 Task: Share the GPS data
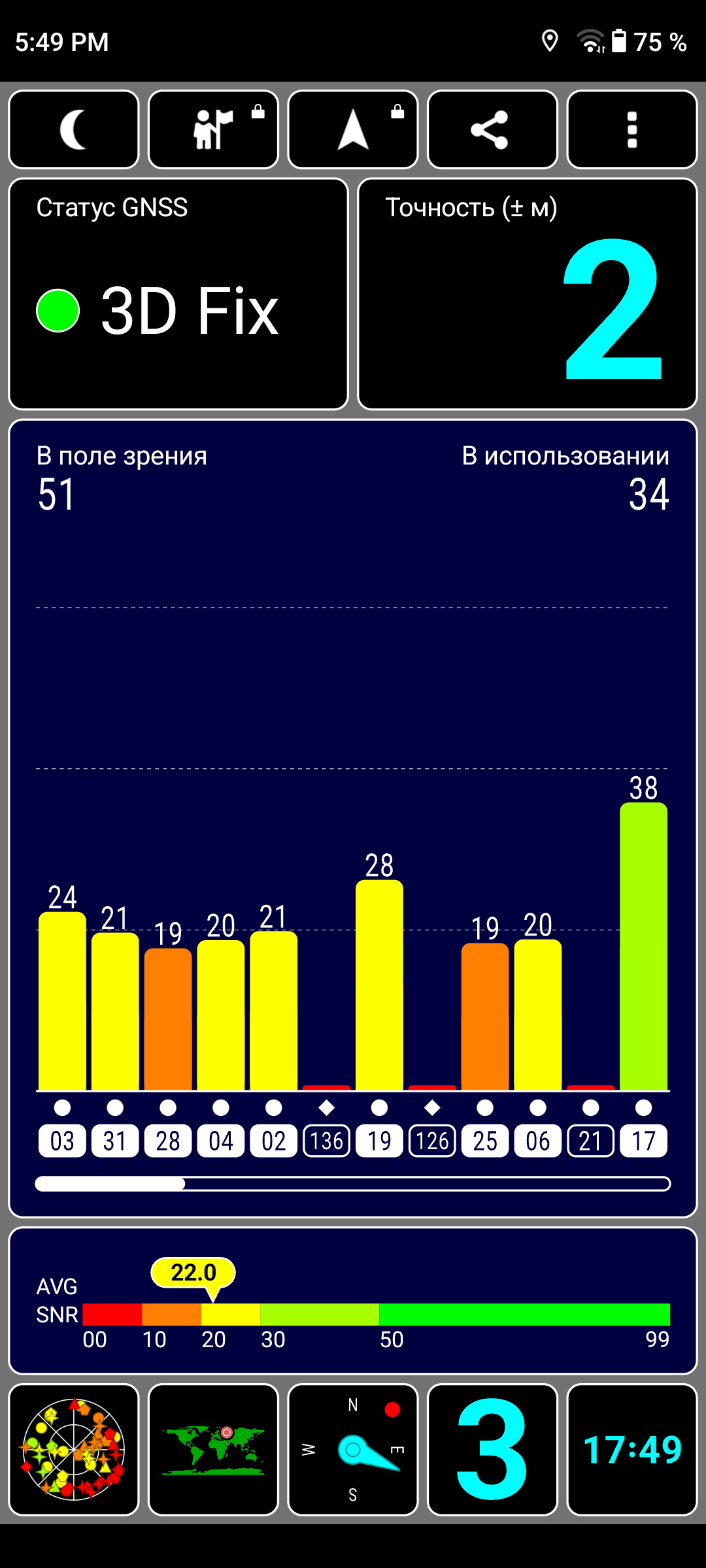click(492, 129)
